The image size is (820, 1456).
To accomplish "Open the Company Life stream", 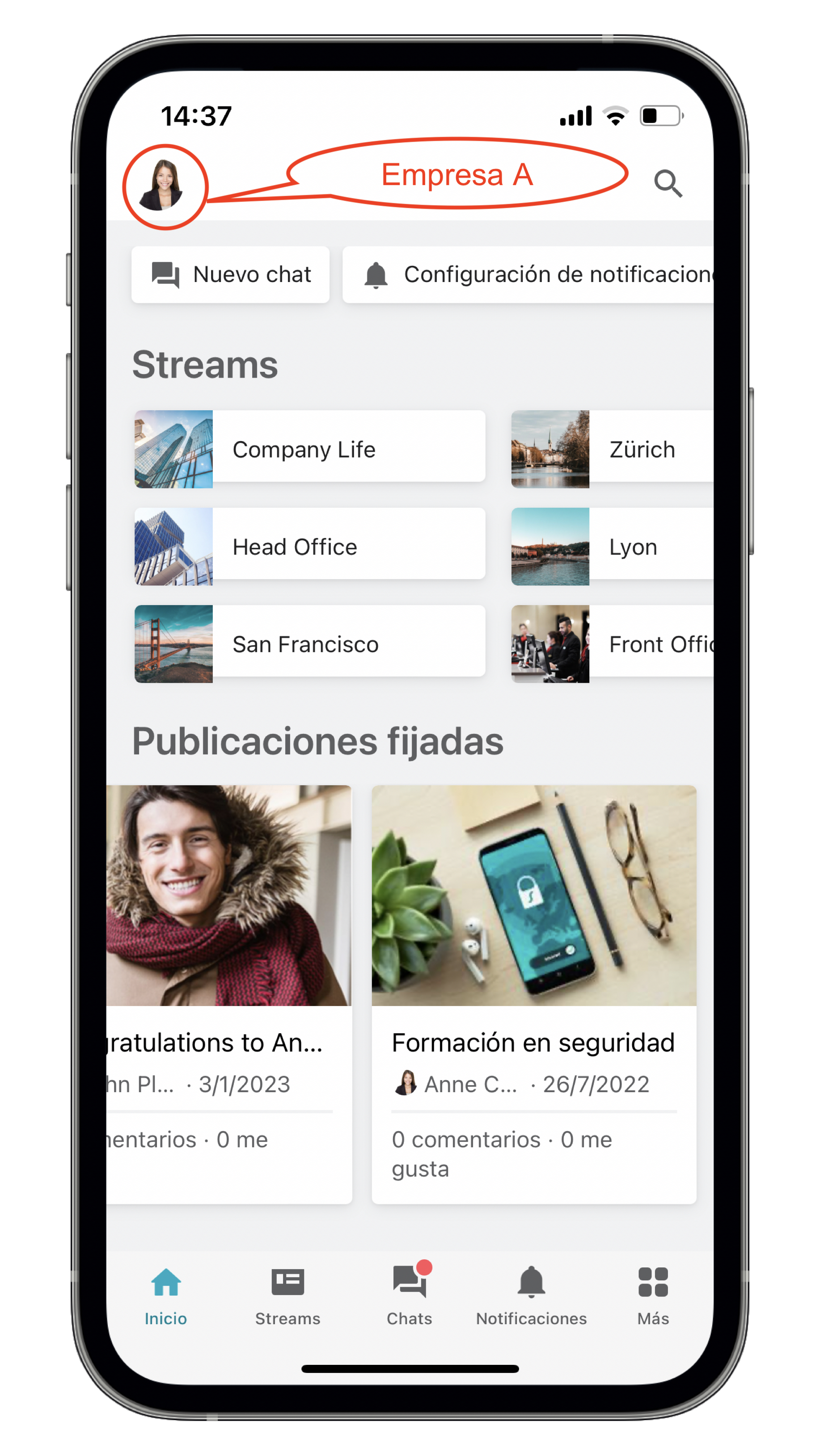I will coord(309,449).
